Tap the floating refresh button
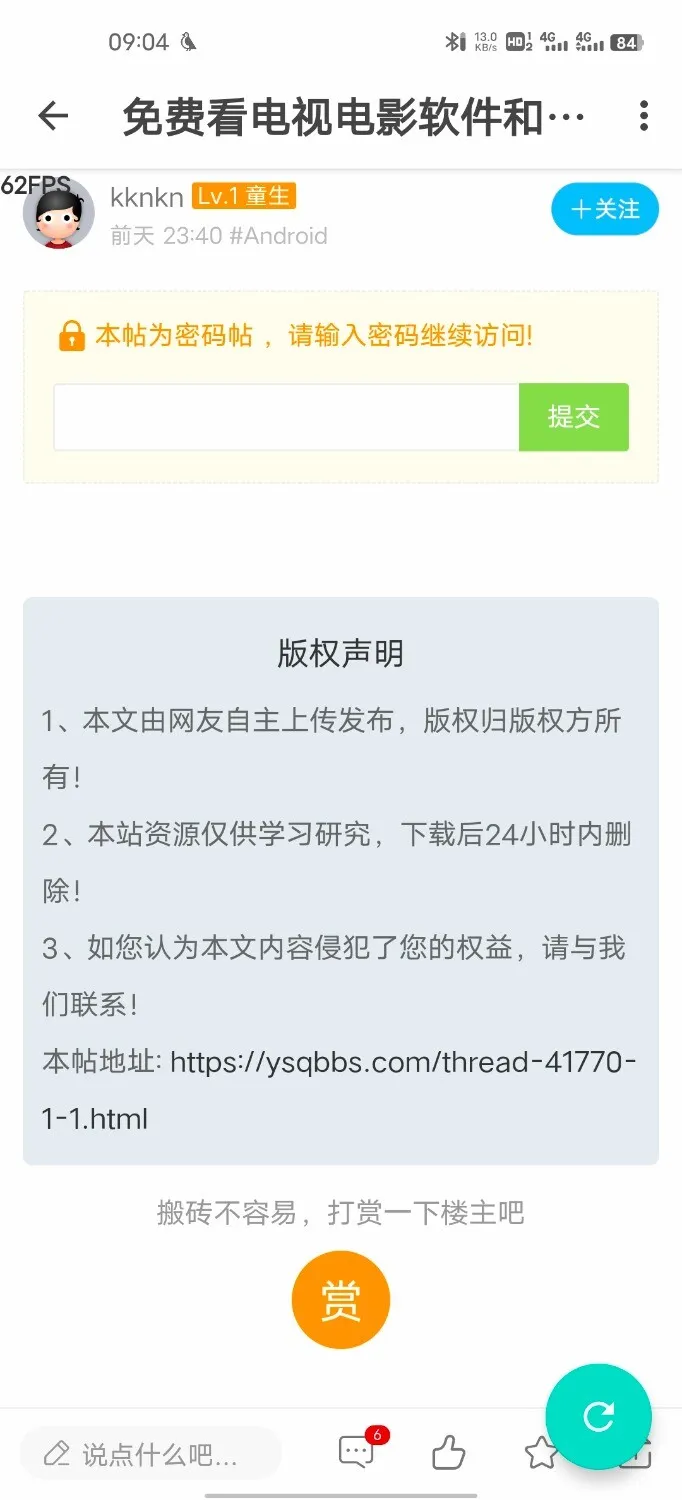Screen dimensions: 682x1500 tap(598, 1416)
